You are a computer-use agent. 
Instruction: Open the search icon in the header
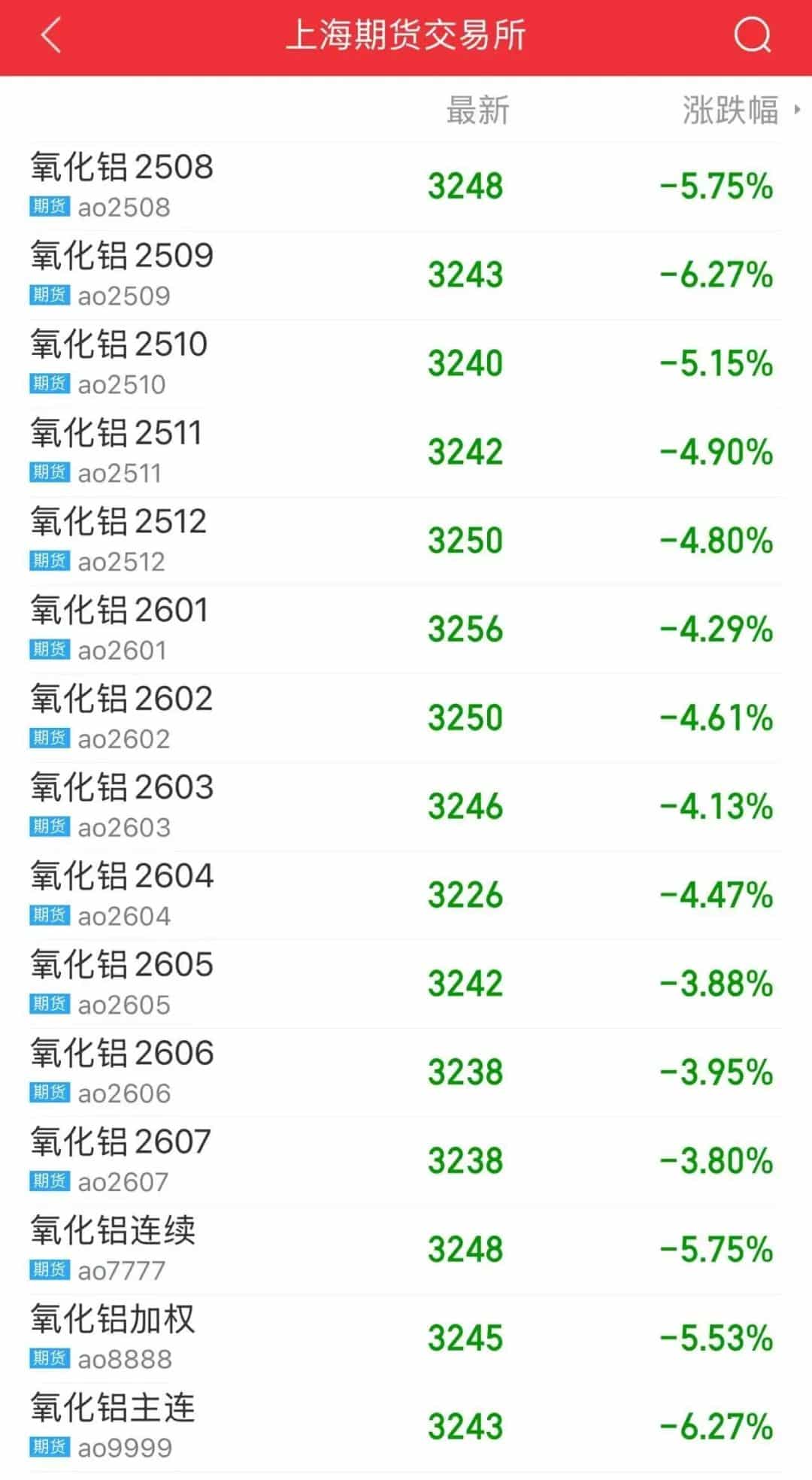point(752,35)
